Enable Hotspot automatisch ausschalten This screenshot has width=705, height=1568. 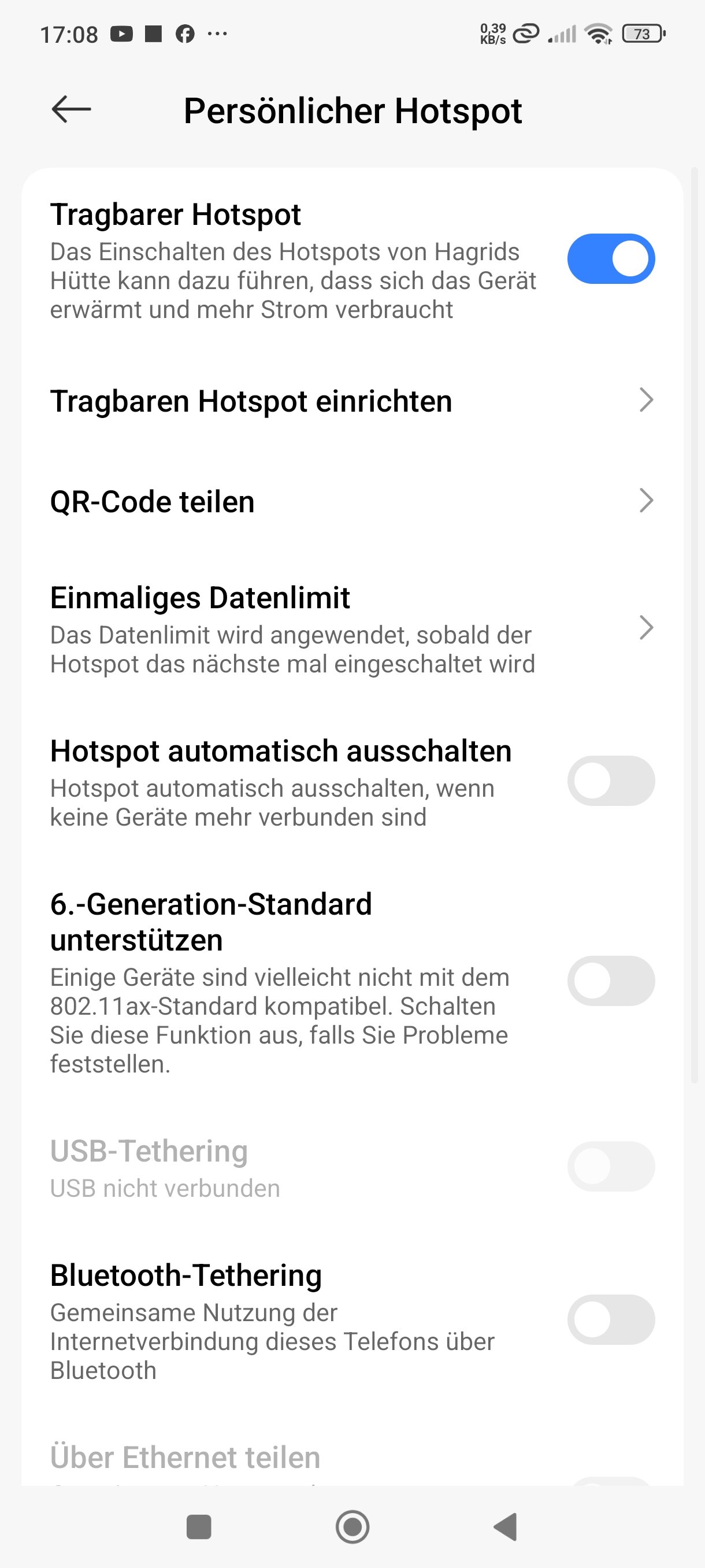[x=610, y=781]
